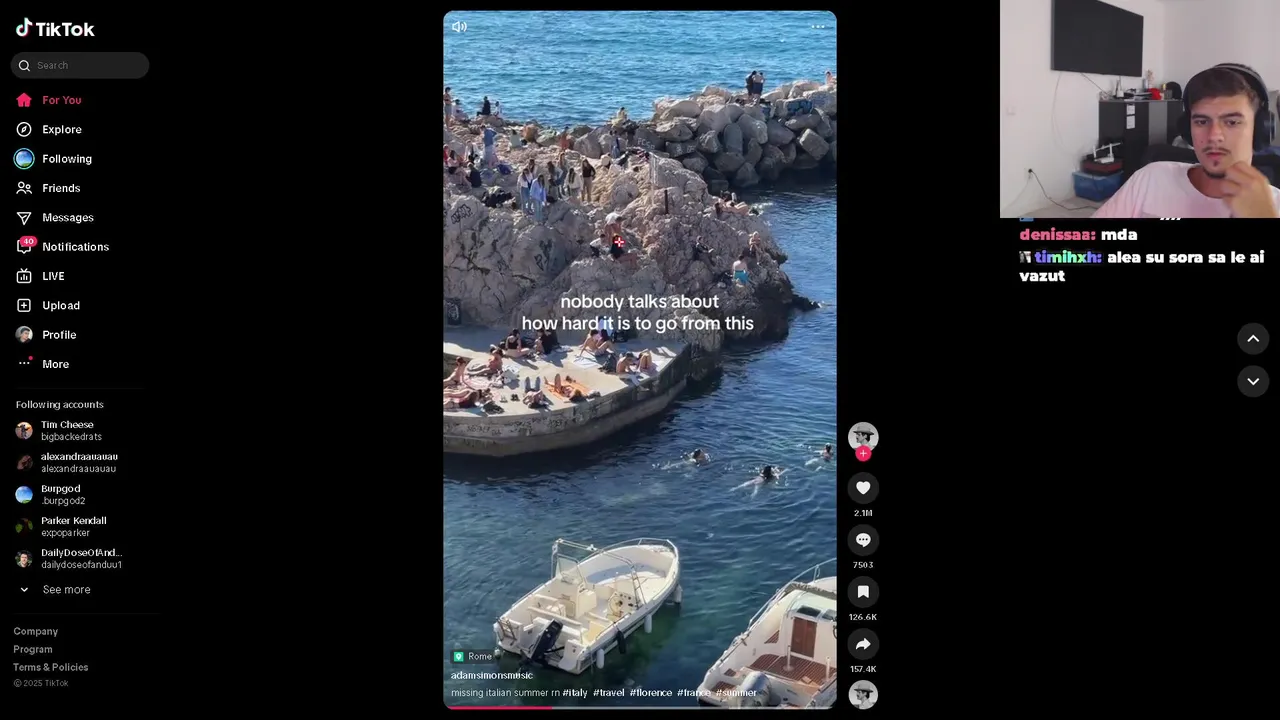
Task: Open the Friends section
Action: [x=60, y=188]
